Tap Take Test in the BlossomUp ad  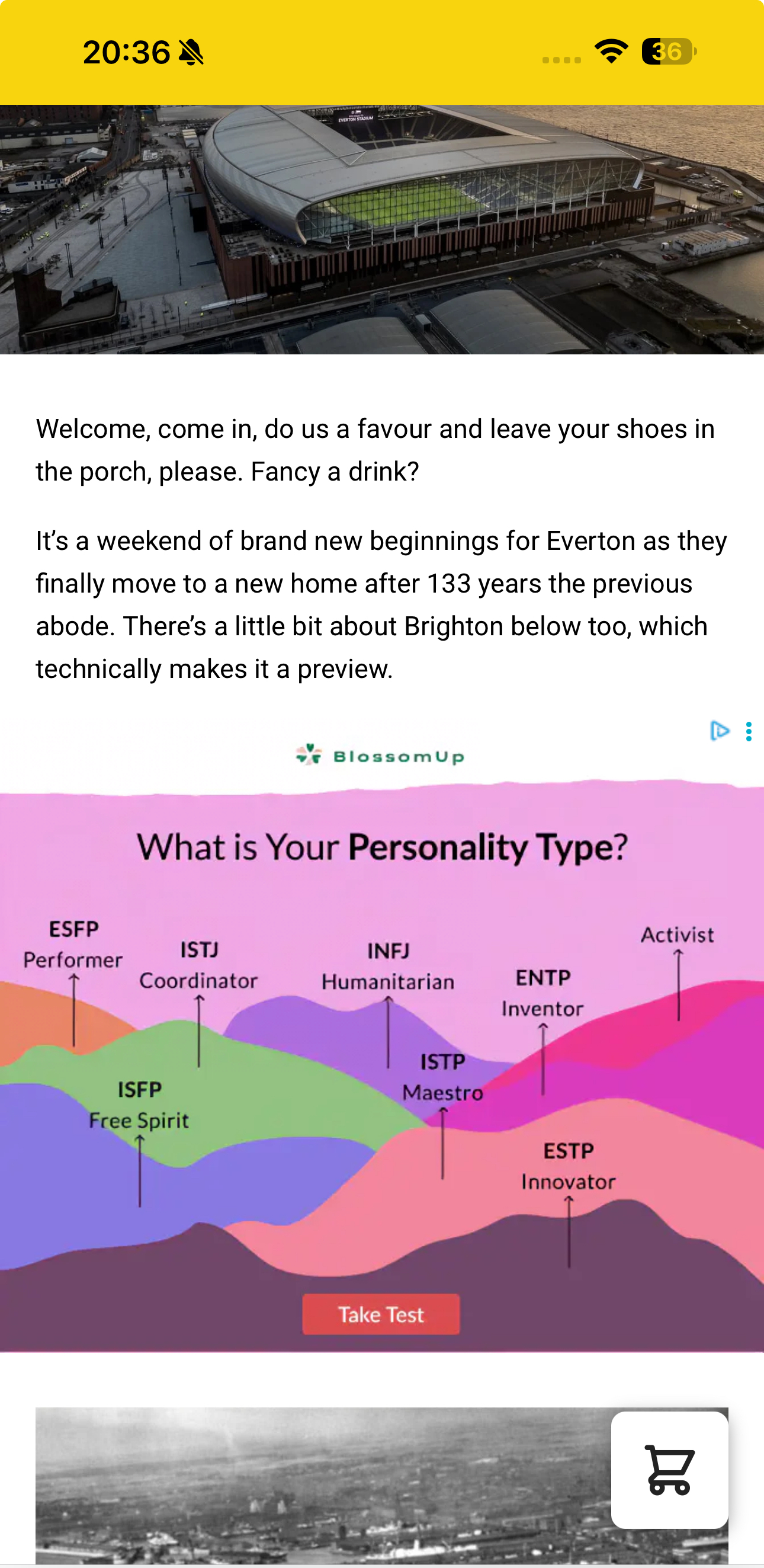[x=381, y=1314]
